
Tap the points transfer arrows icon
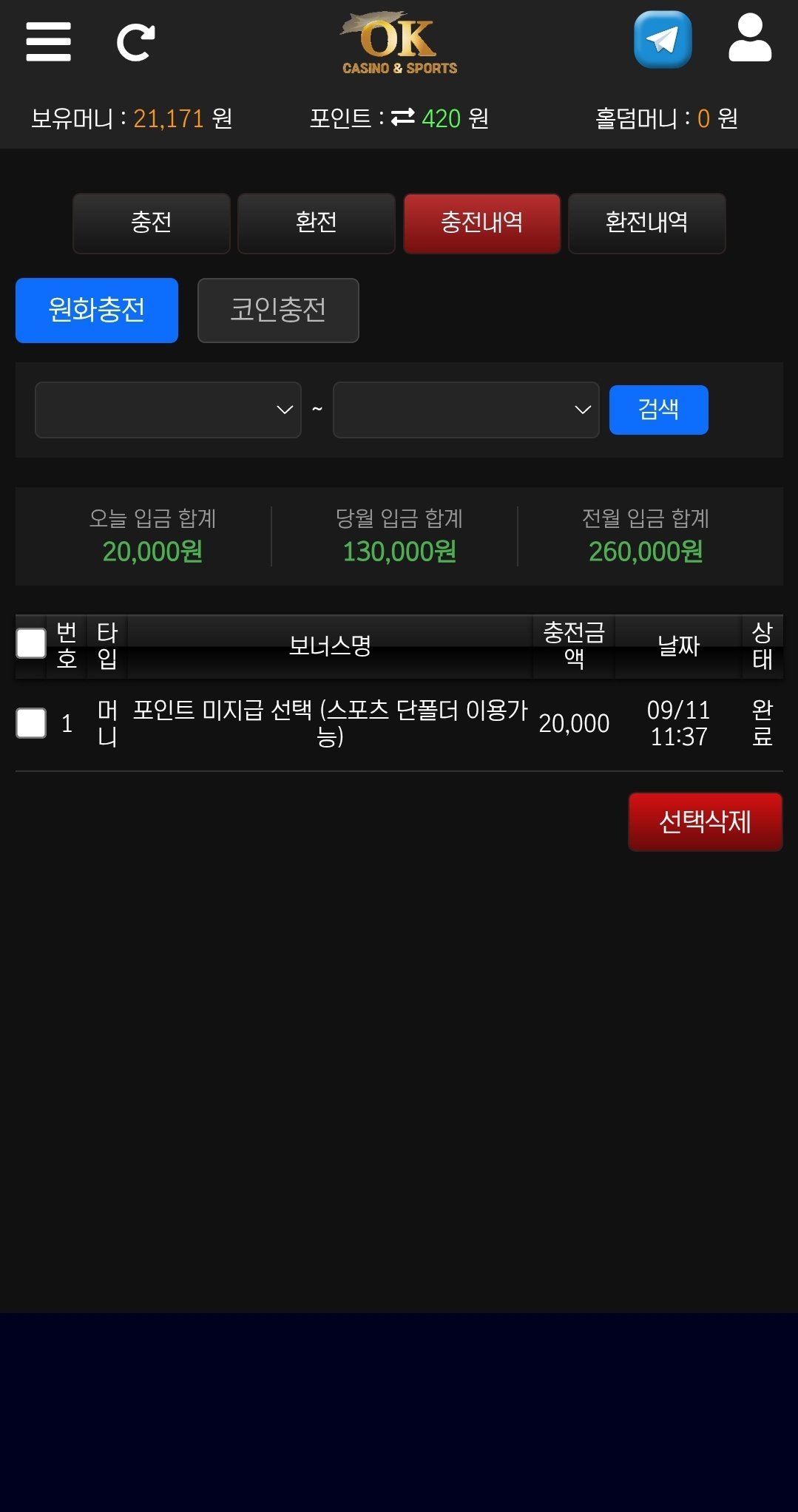click(402, 118)
